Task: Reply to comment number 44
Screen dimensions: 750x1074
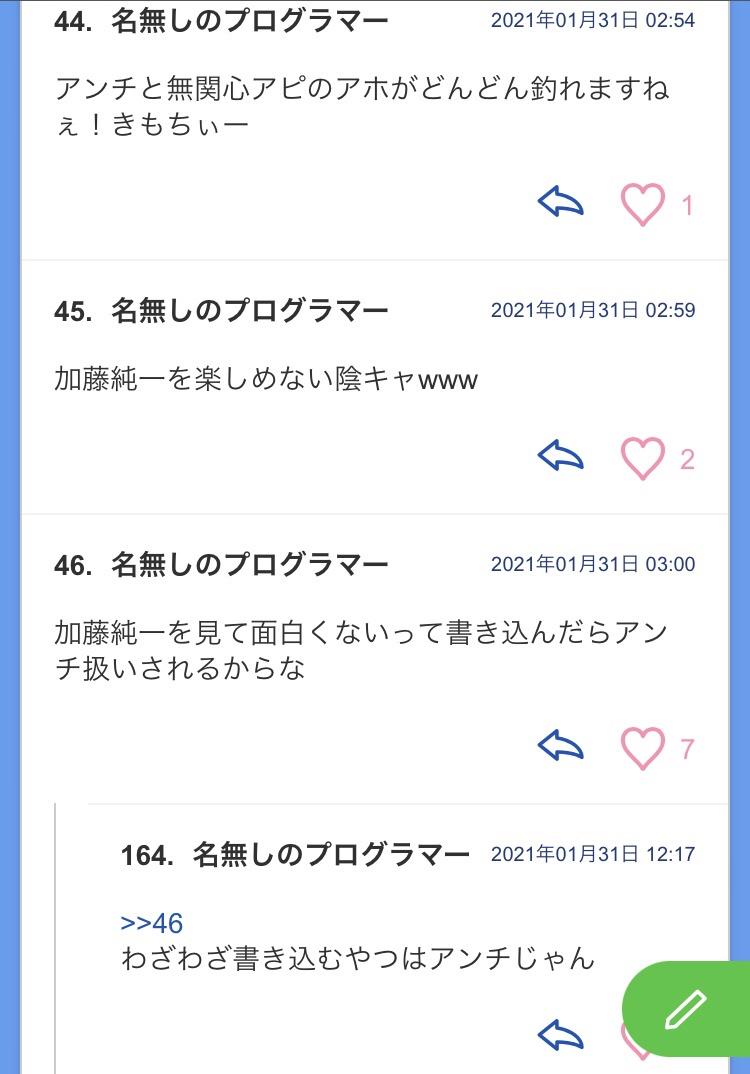Action: [x=560, y=203]
